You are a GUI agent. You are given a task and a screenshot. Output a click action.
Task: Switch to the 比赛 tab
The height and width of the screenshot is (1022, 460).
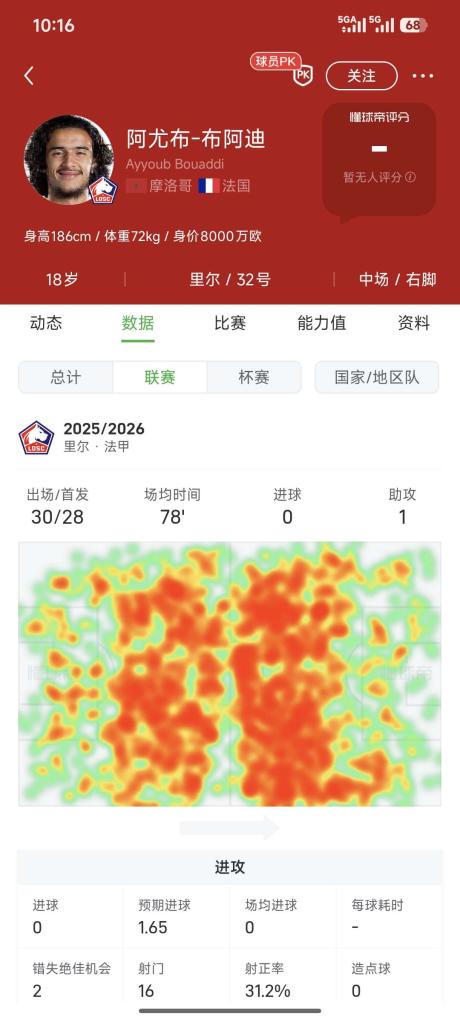(x=230, y=323)
